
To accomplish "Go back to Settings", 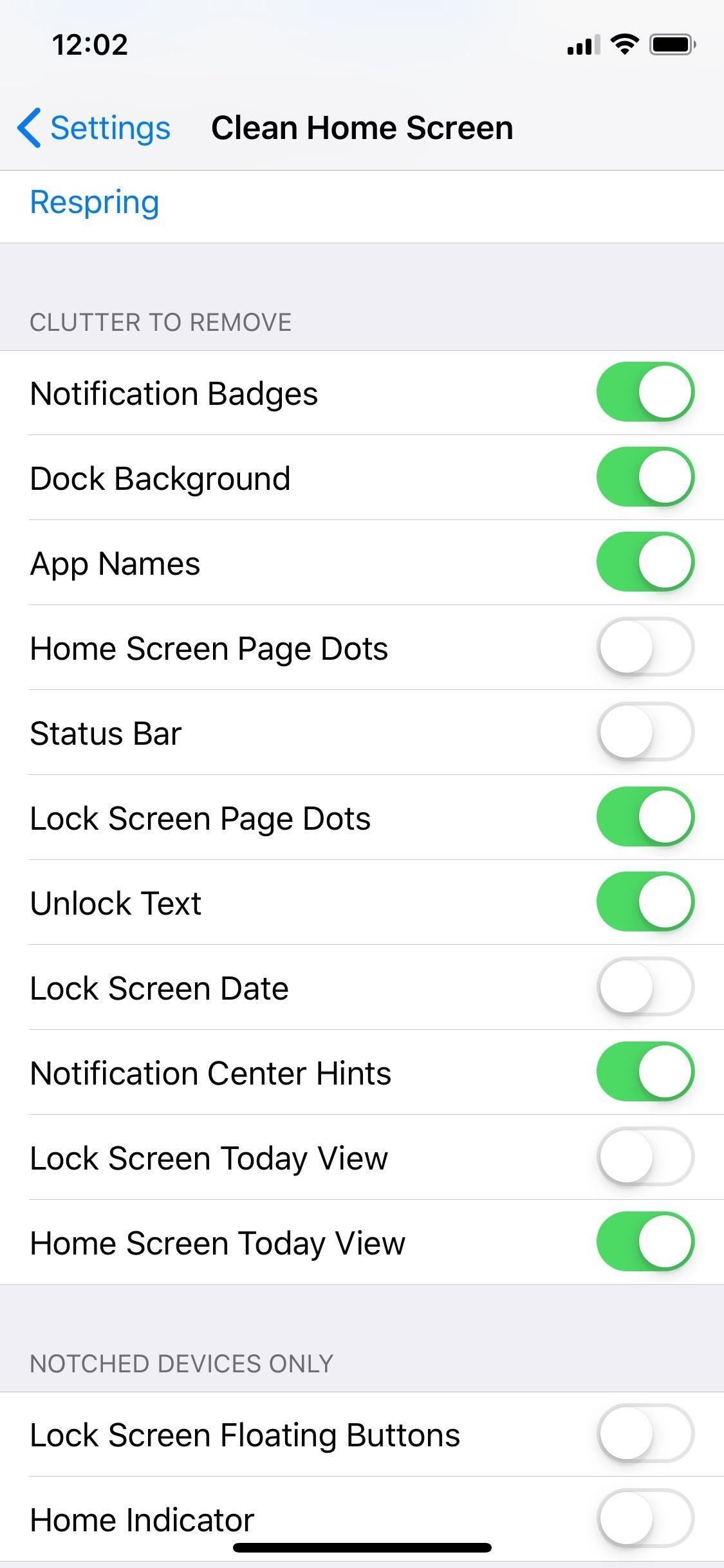I will (94, 127).
